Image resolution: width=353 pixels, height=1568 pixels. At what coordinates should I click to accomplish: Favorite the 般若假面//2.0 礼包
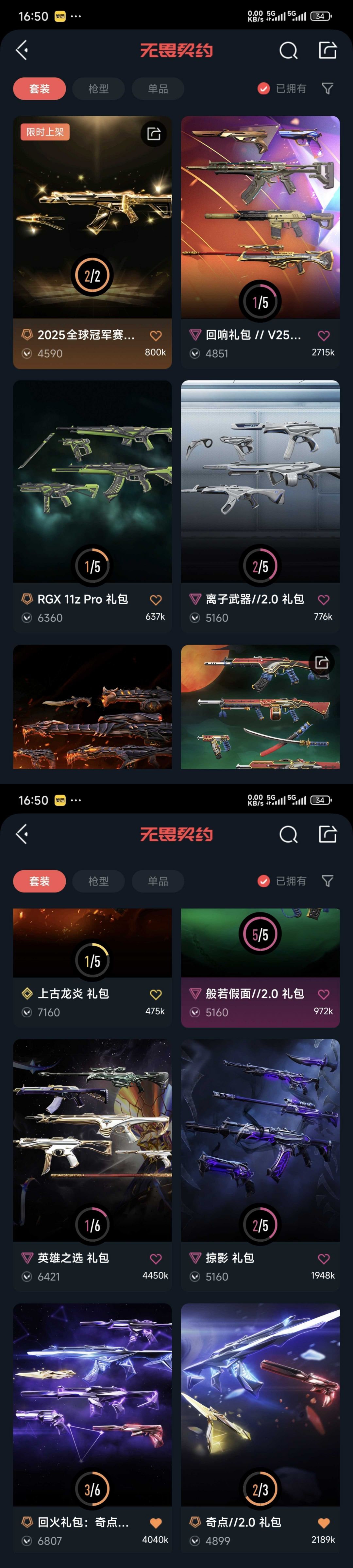(324, 994)
